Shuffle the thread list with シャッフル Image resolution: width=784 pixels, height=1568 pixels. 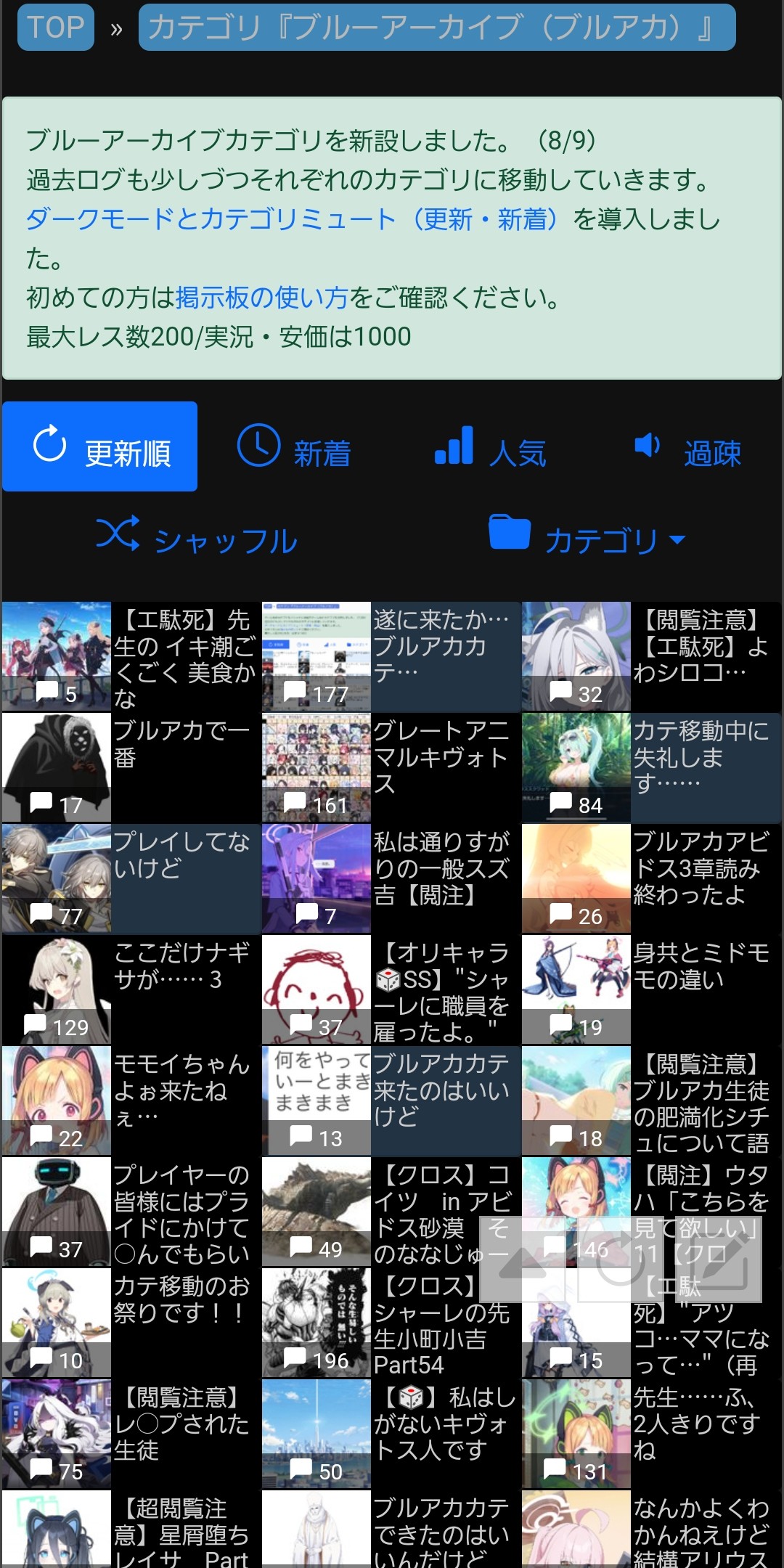coord(197,539)
